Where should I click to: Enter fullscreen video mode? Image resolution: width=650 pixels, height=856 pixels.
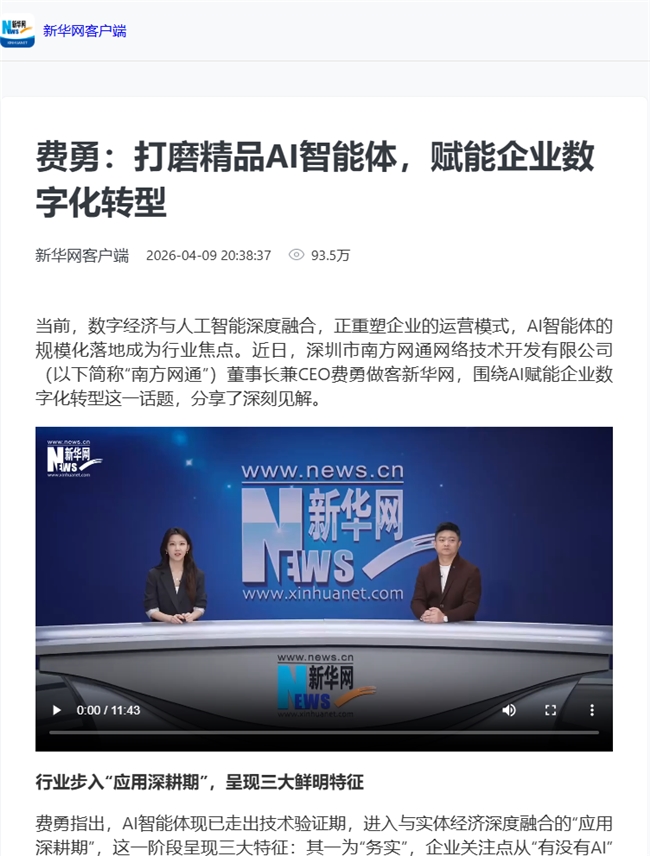pos(550,710)
